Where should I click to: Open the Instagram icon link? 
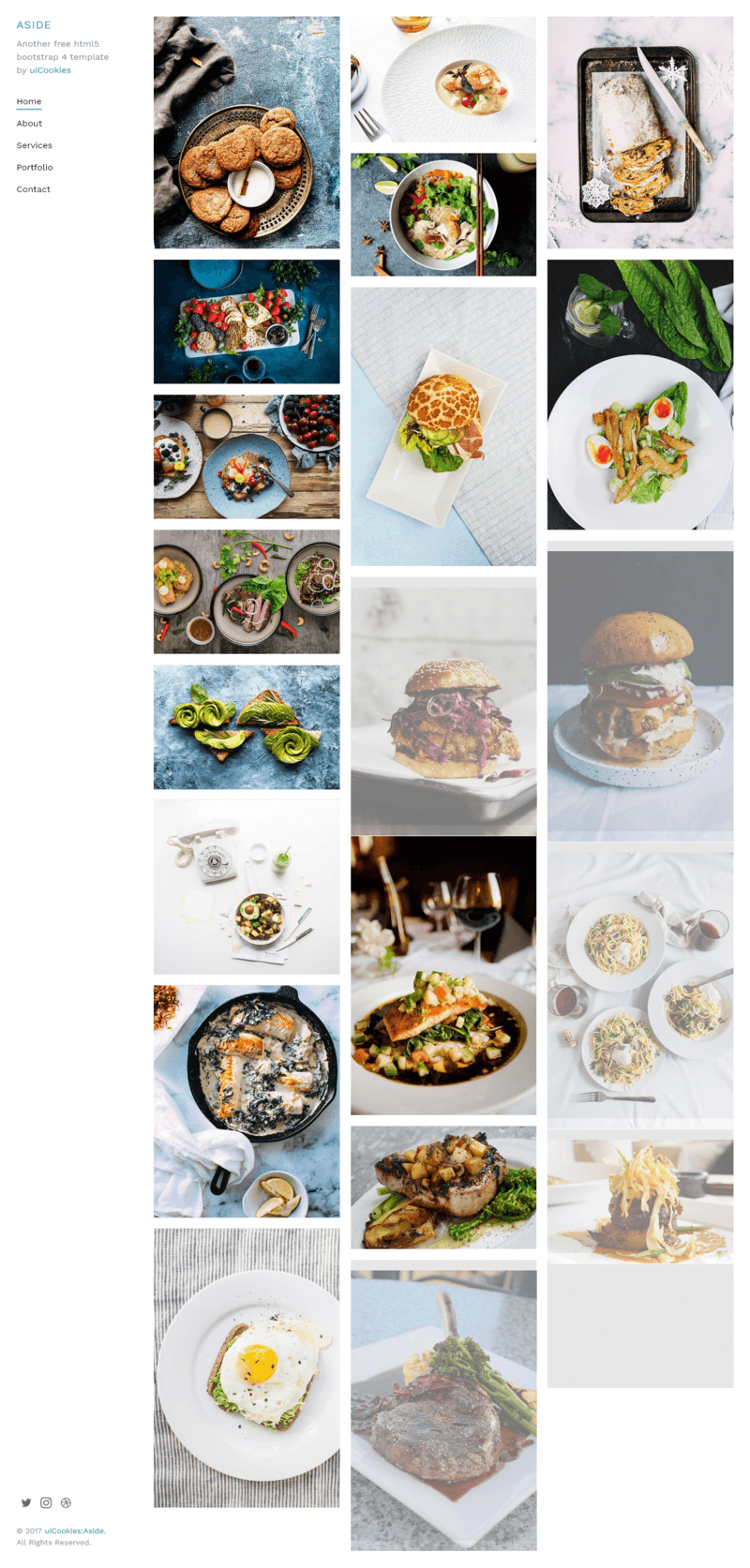46,1502
